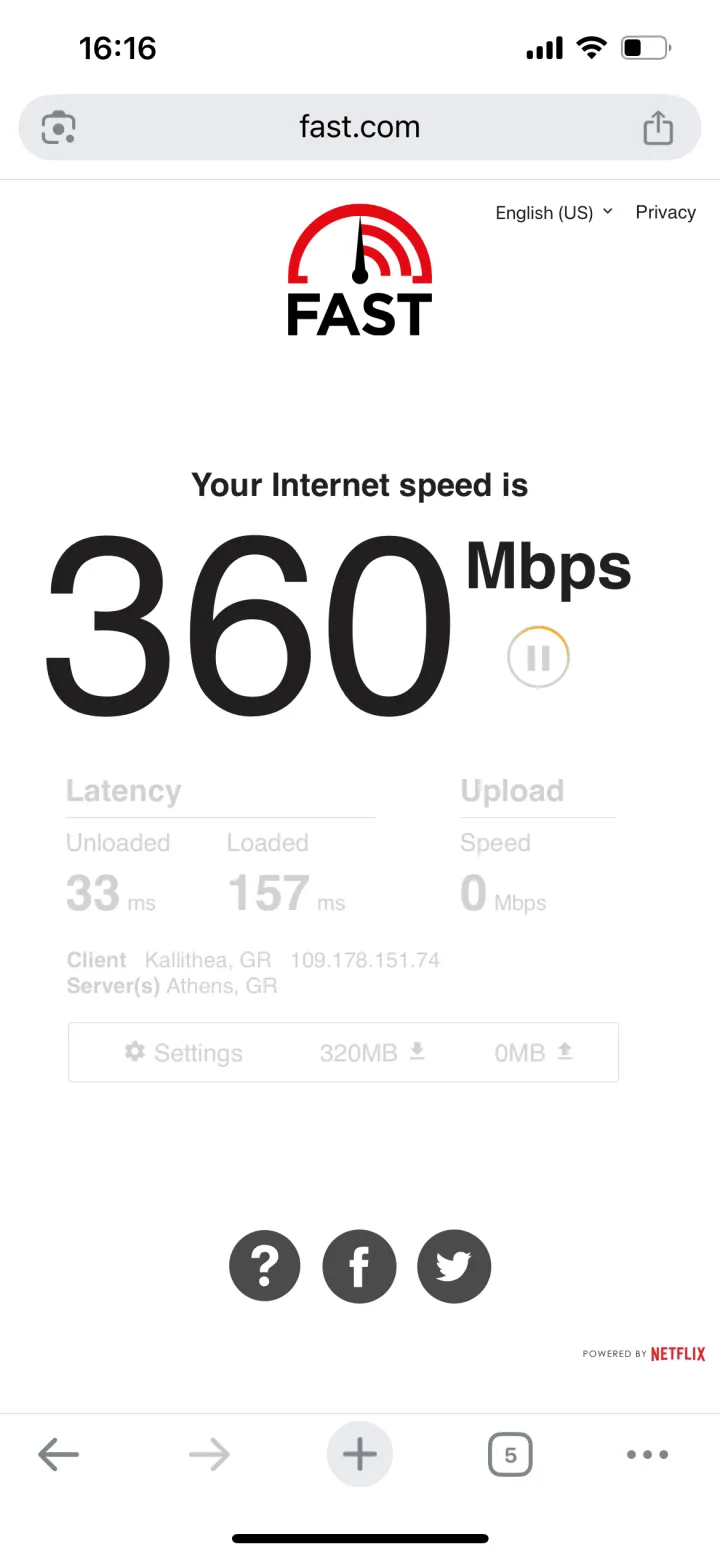The image size is (720, 1558).
Task: Open the browser overflow menu
Action: click(x=647, y=1455)
